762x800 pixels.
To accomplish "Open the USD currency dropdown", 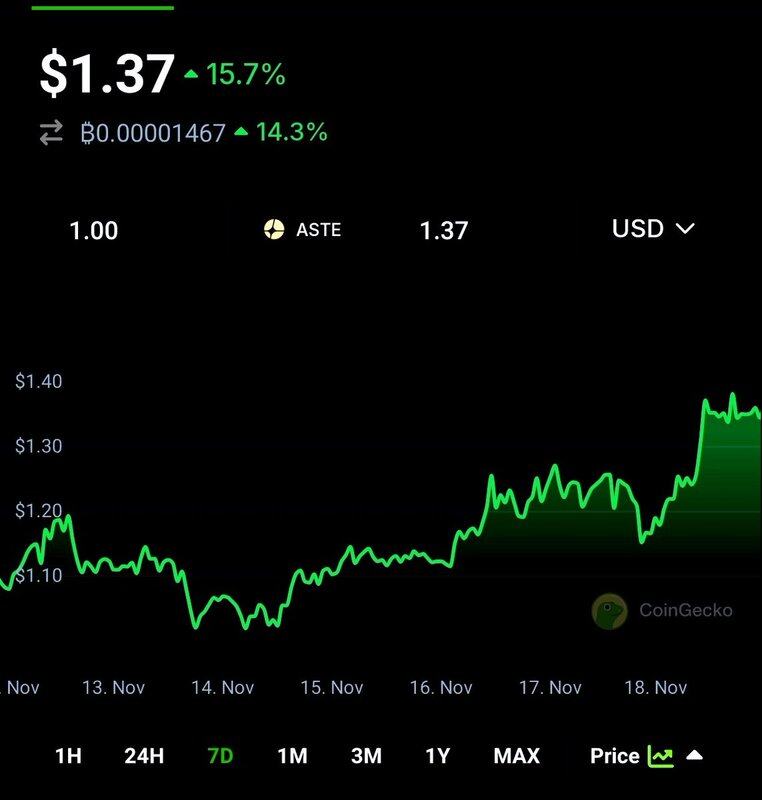I will coord(652,229).
